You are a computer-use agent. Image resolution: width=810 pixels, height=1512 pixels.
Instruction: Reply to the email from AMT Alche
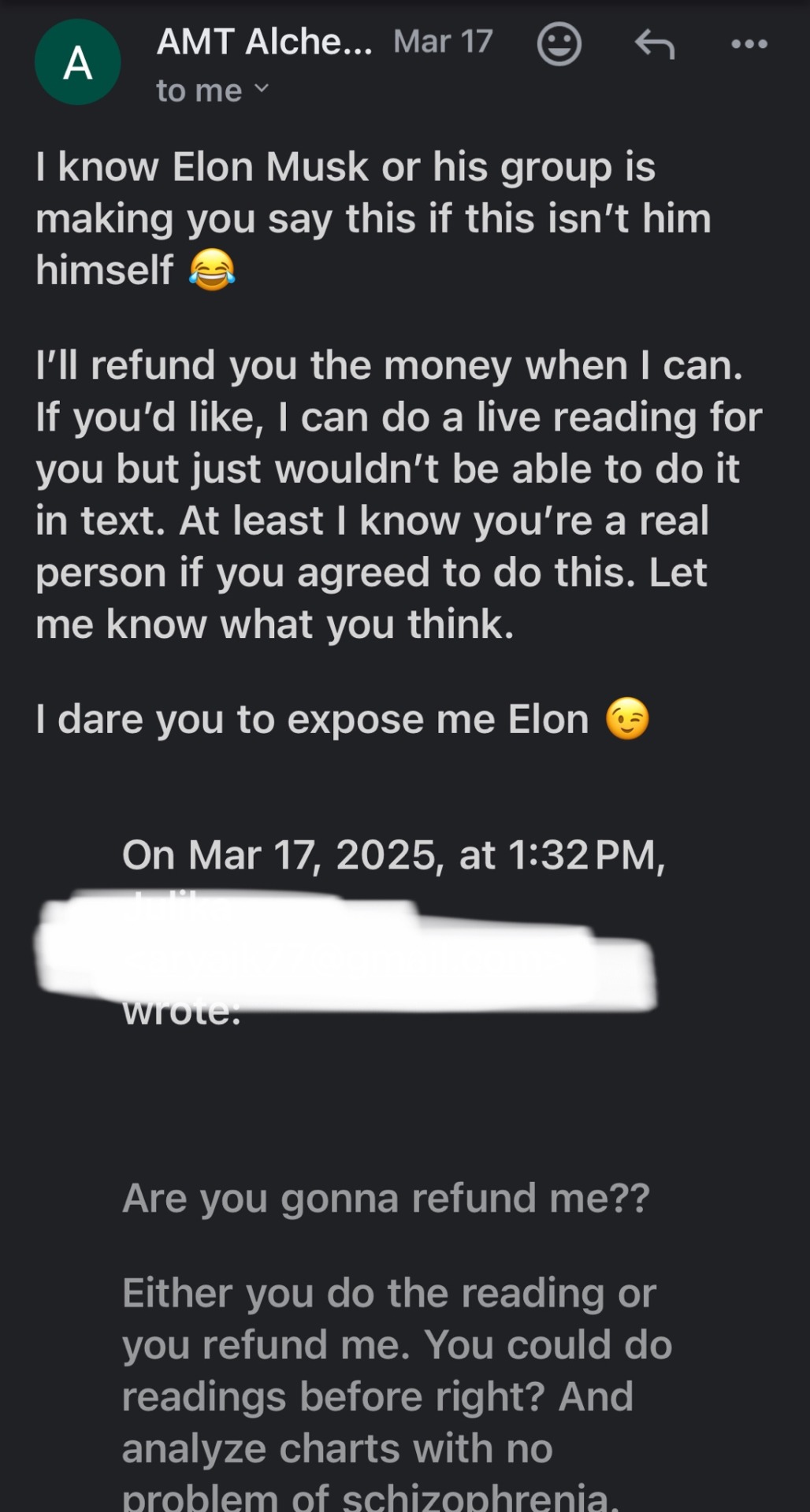coord(655,44)
